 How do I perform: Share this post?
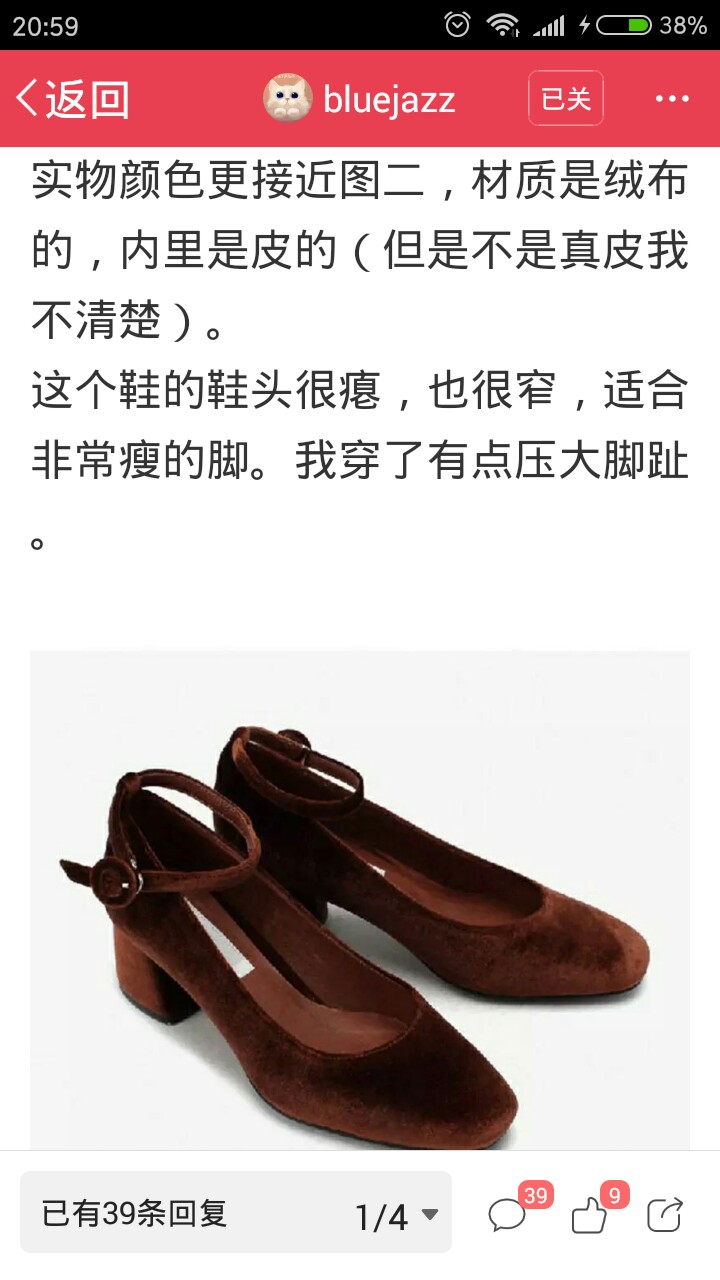(x=665, y=1215)
